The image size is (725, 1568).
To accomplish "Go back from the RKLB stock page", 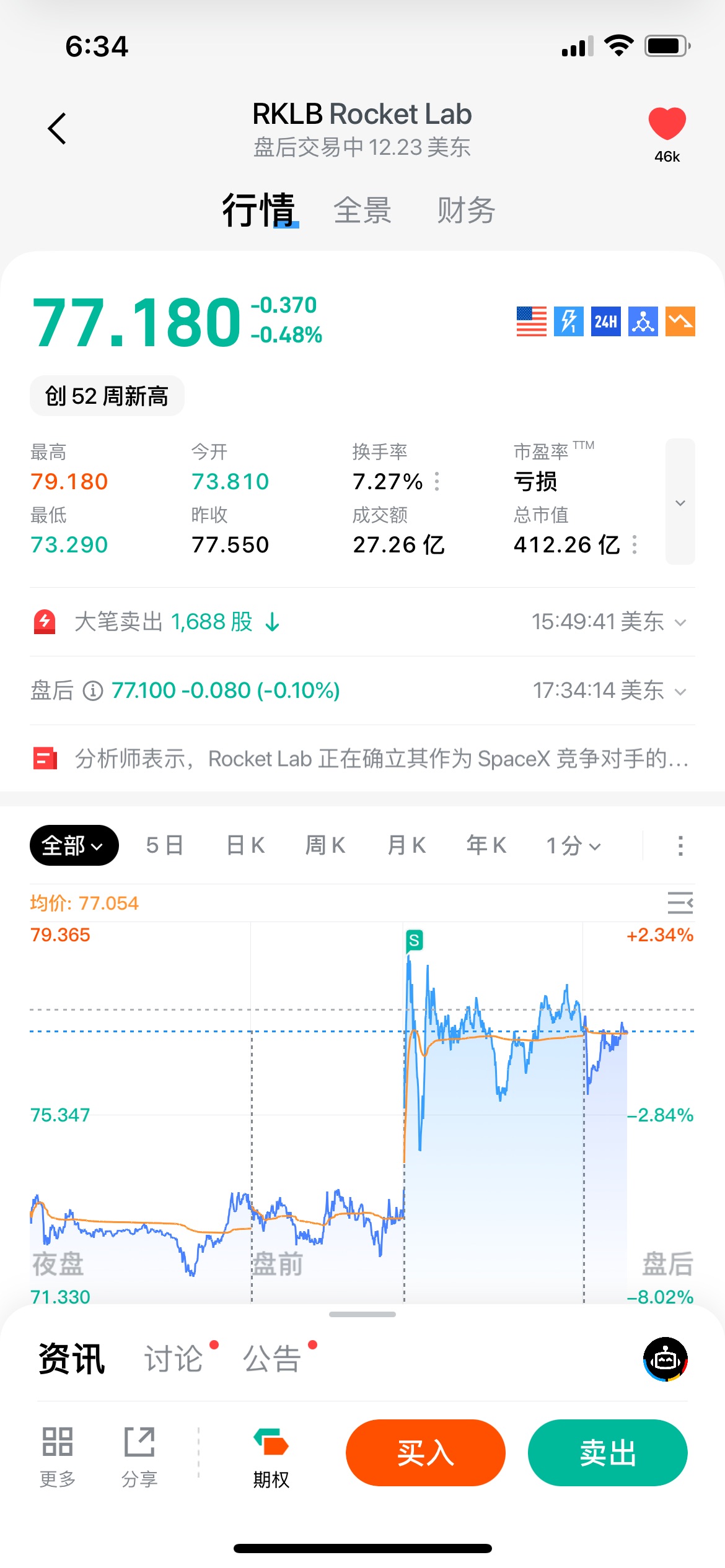I will 57,128.
